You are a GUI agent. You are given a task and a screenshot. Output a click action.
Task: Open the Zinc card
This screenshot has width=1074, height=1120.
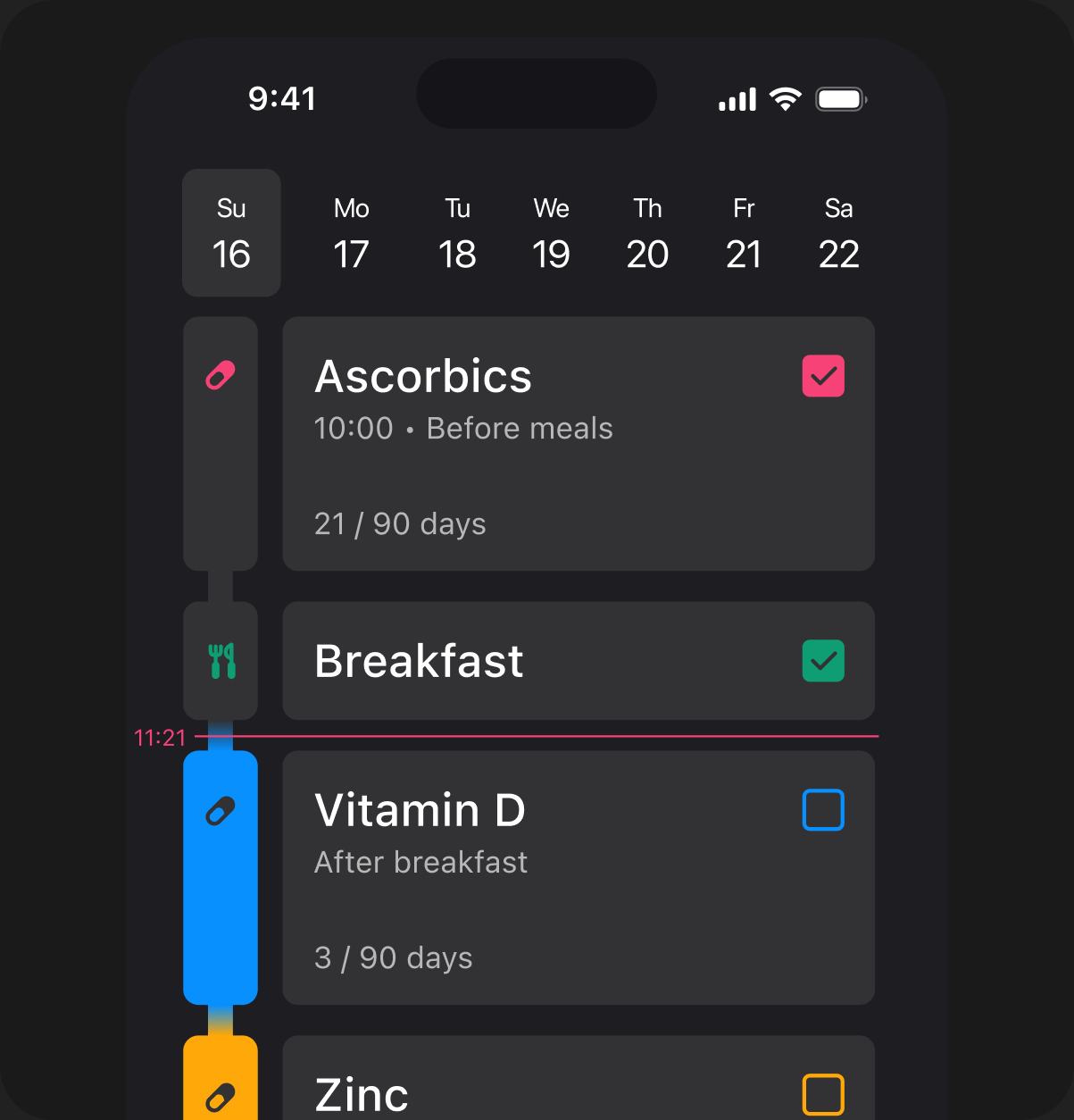pos(579,1078)
